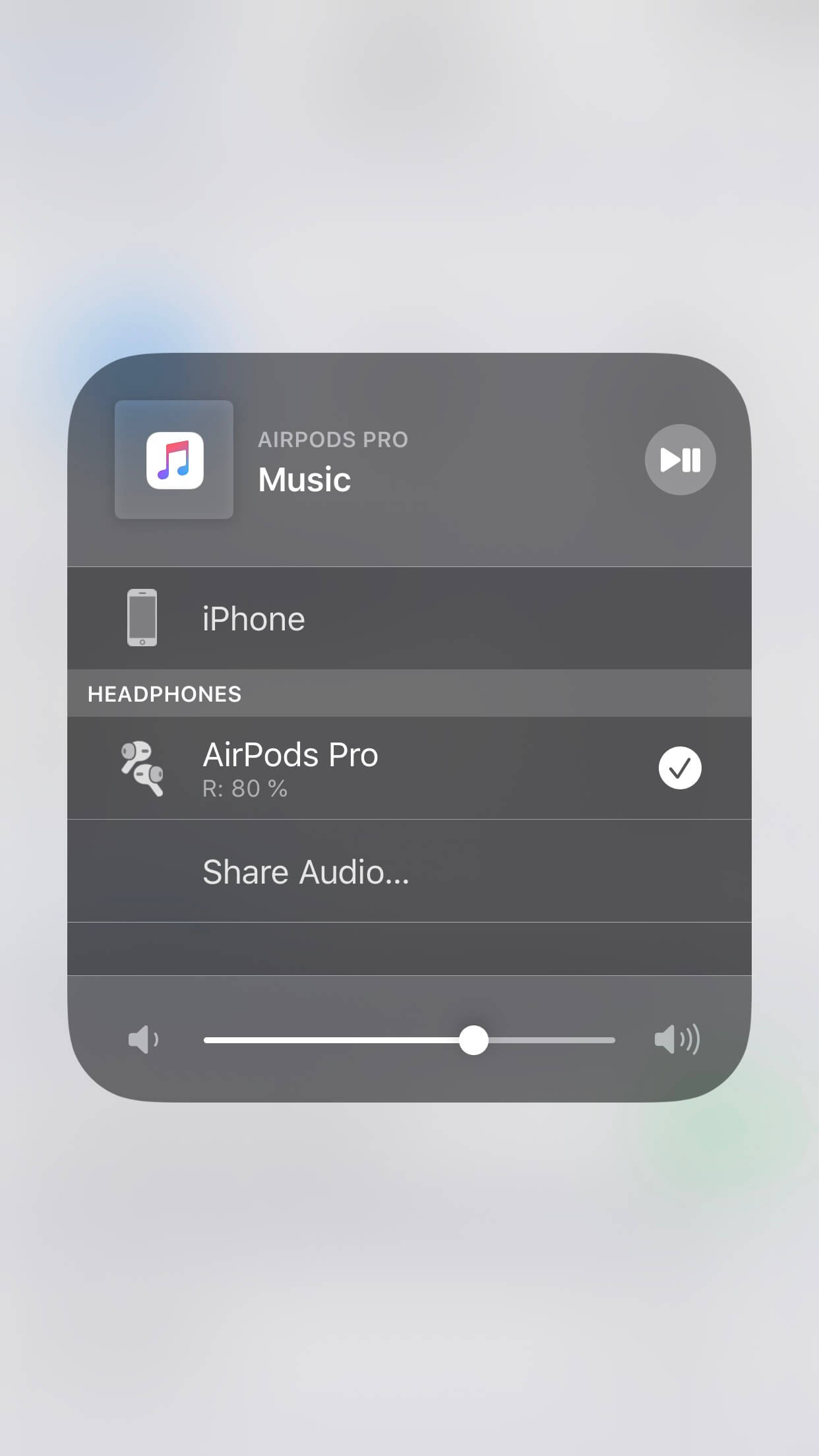The image size is (819, 1456).
Task: Select AirPods Pro as audio output
Action: (x=409, y=768)
